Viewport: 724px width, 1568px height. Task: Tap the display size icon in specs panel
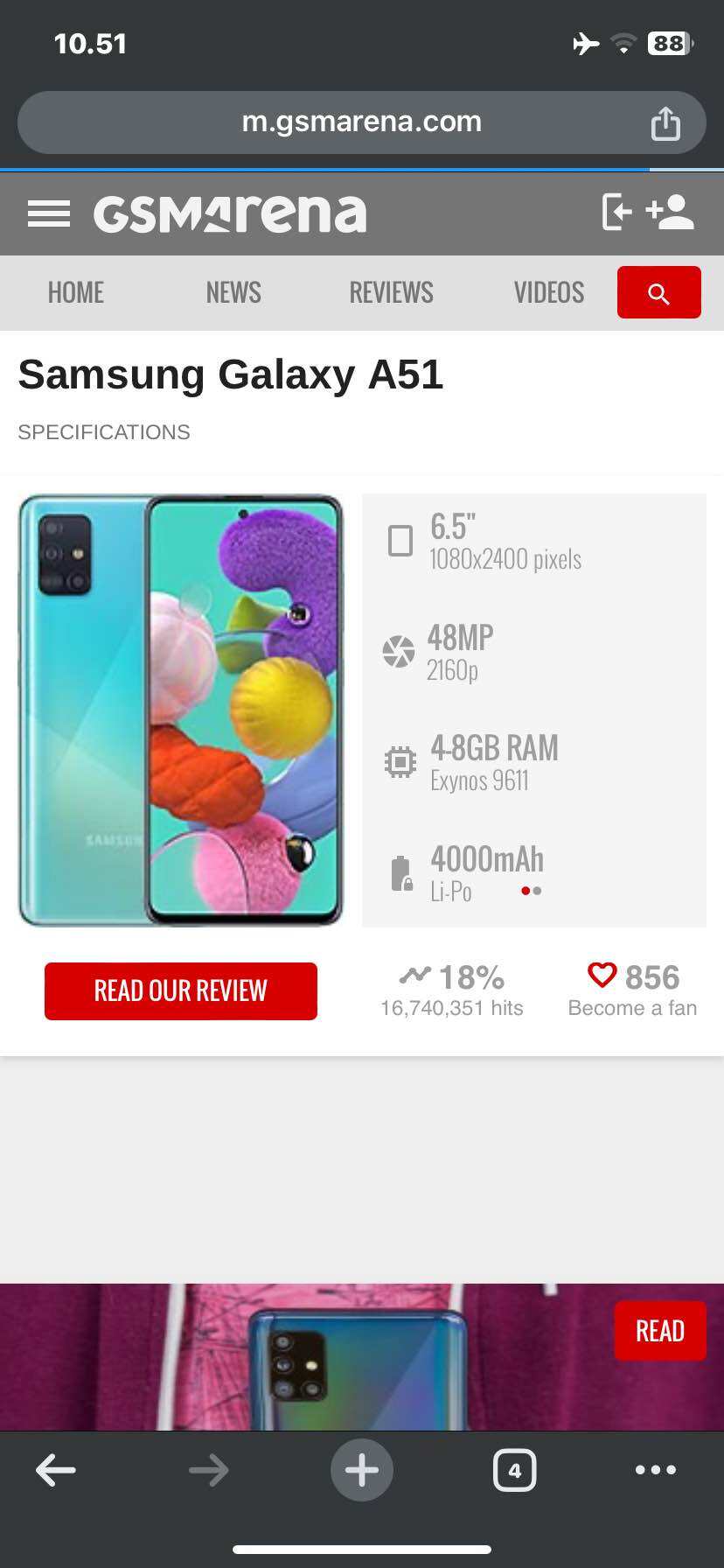400,541
